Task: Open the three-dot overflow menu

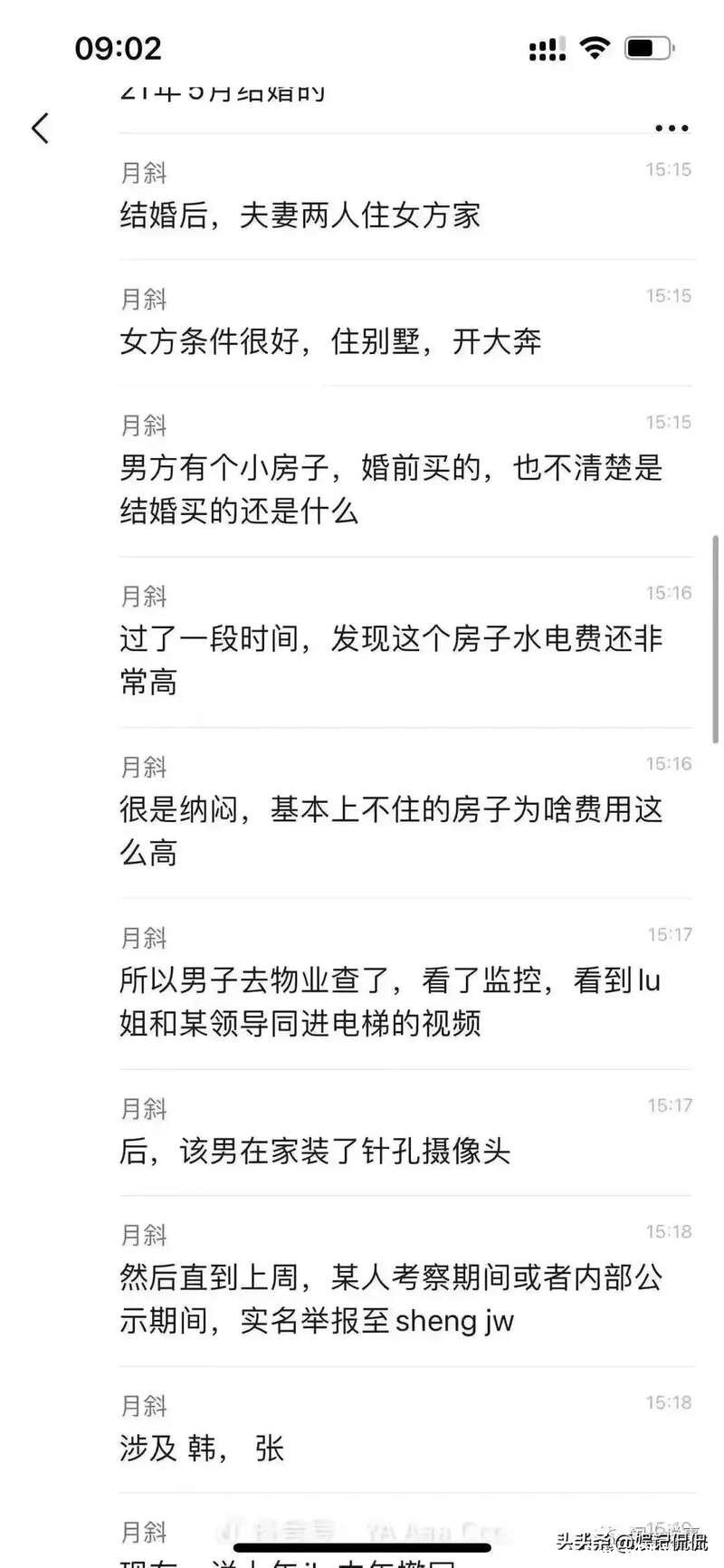Action: (x=672, y=129)
